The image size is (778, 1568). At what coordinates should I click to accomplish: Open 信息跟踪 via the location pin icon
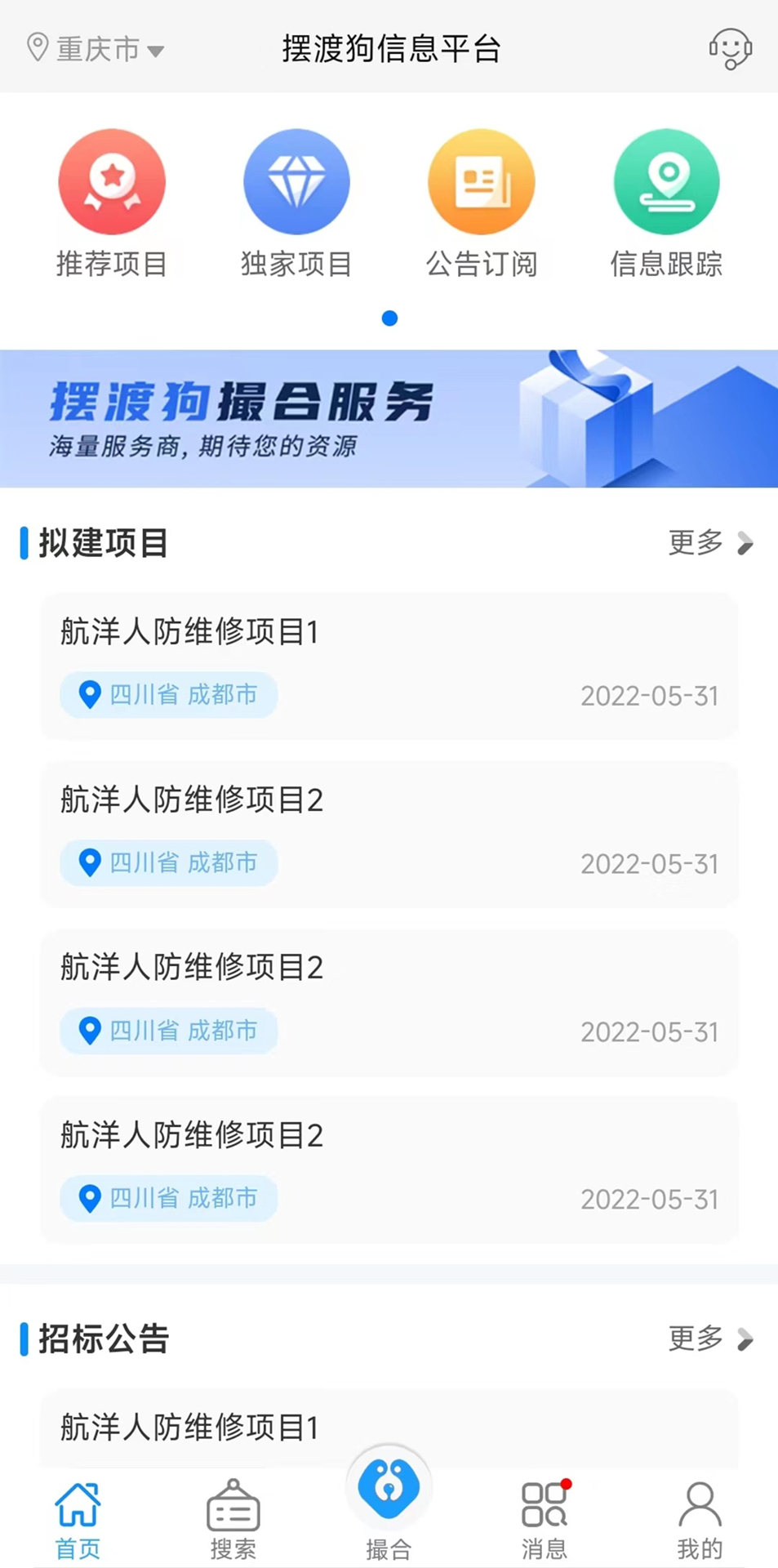click(x=666, y=181)
